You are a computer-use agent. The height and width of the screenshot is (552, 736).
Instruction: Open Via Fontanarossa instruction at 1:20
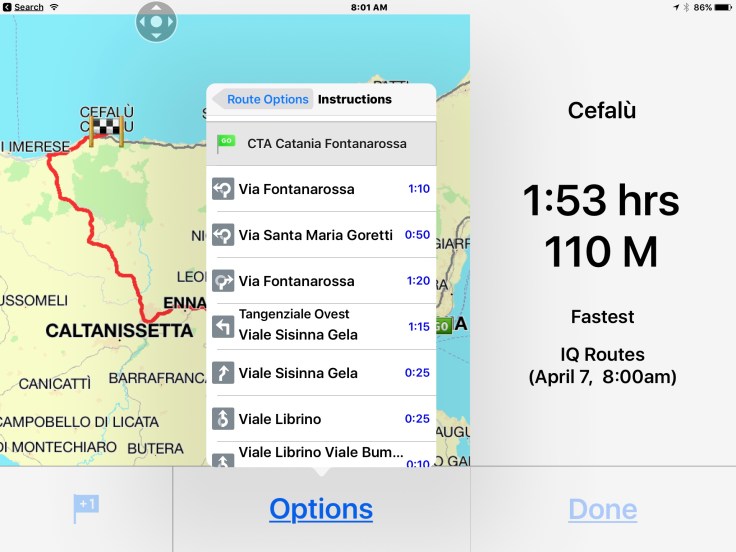click(x=321, y=281)
